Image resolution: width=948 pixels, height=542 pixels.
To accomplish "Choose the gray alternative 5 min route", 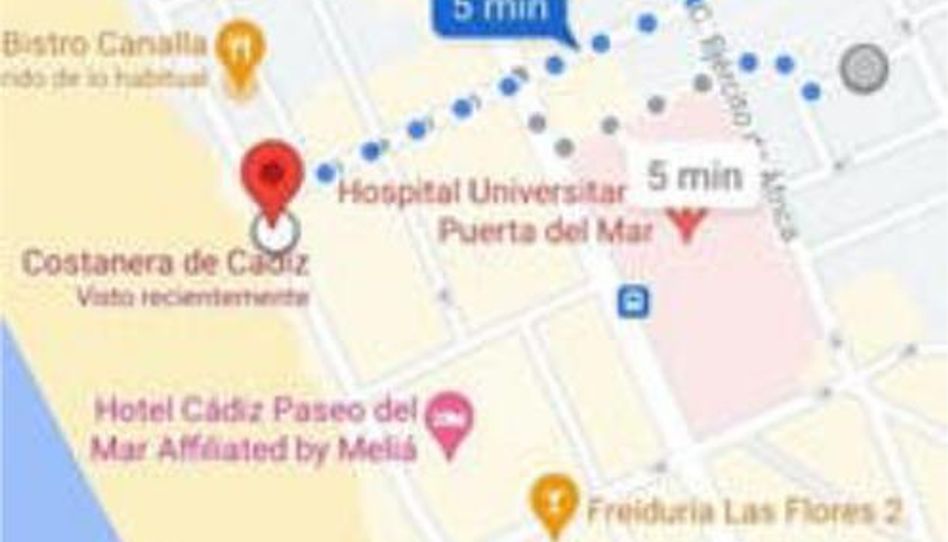I will coord(695,178).
